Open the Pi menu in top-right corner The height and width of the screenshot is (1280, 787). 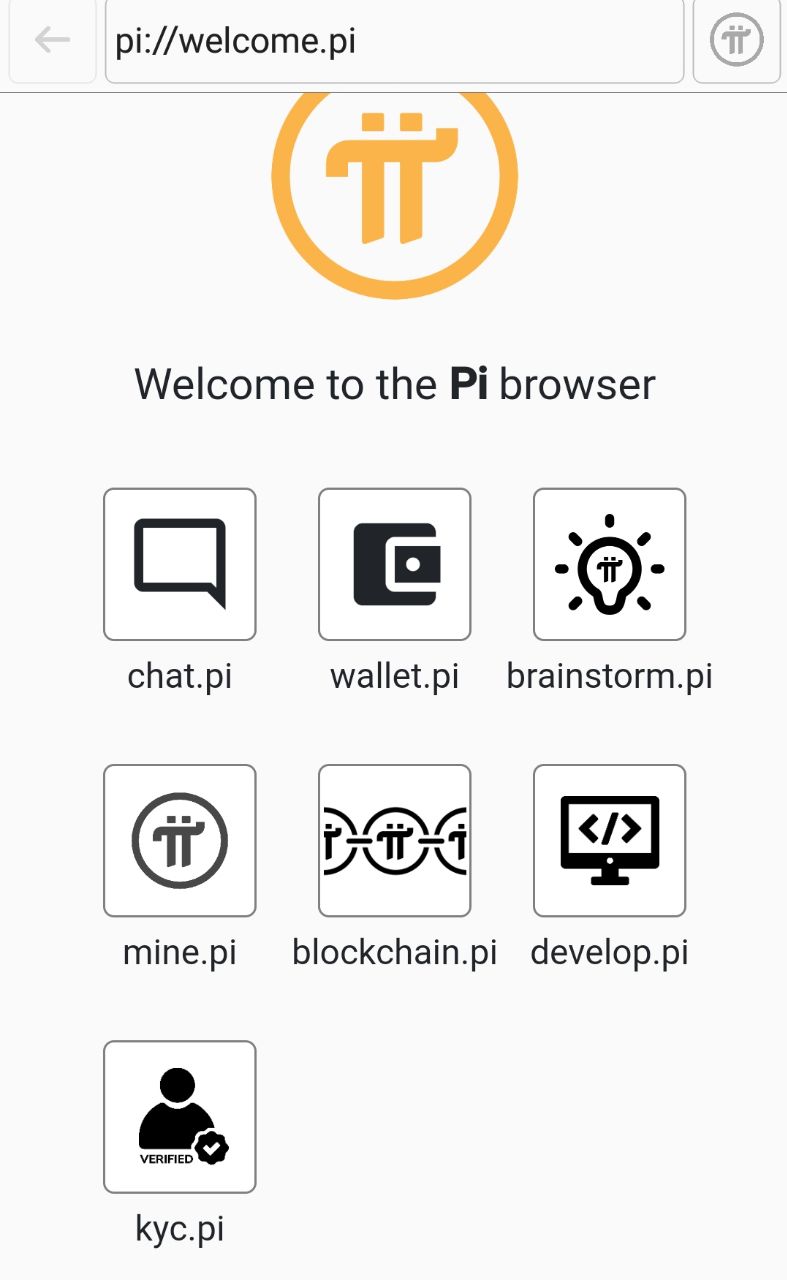tap(736, 42)
